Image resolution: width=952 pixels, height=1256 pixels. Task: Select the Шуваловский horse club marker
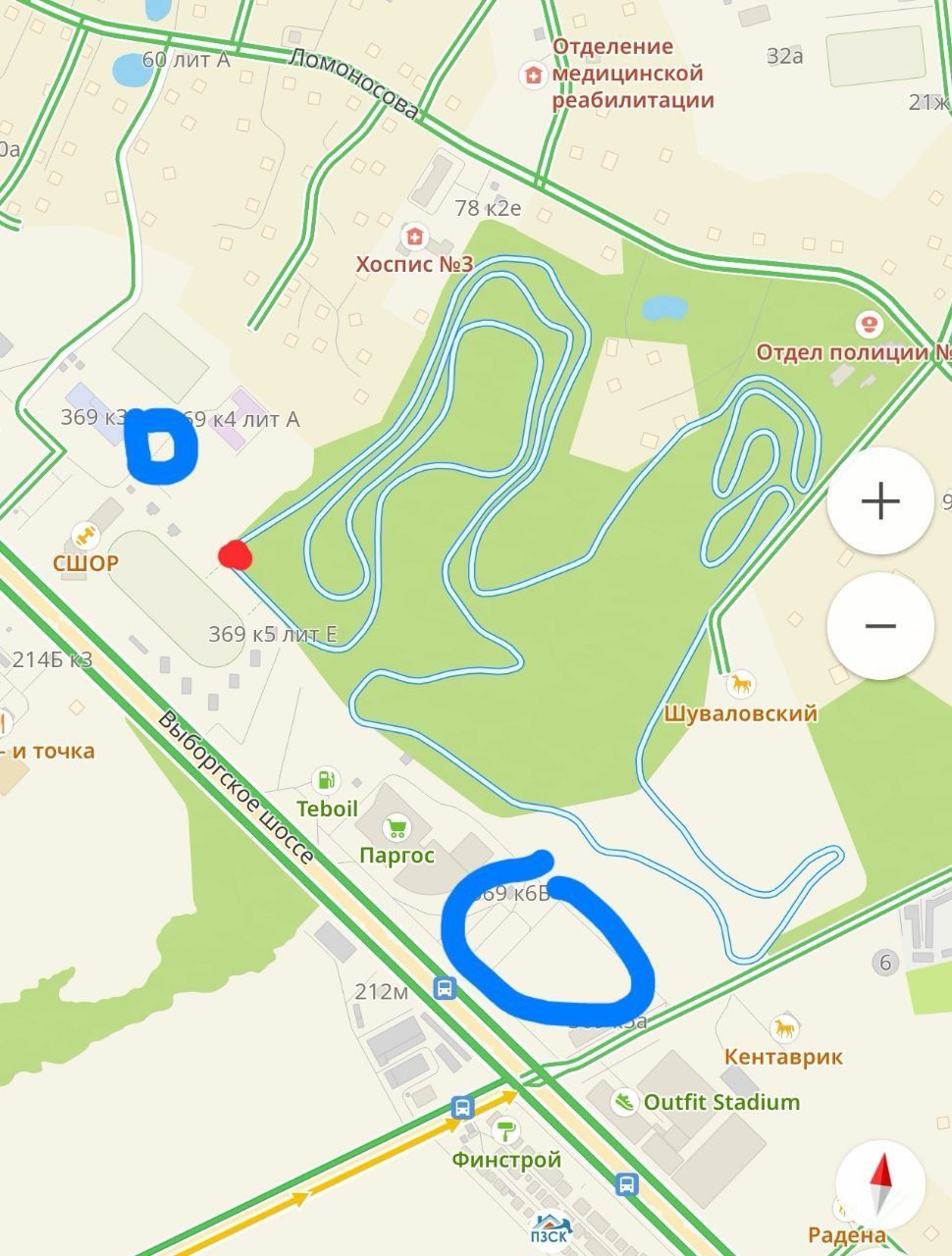[740, 684]
